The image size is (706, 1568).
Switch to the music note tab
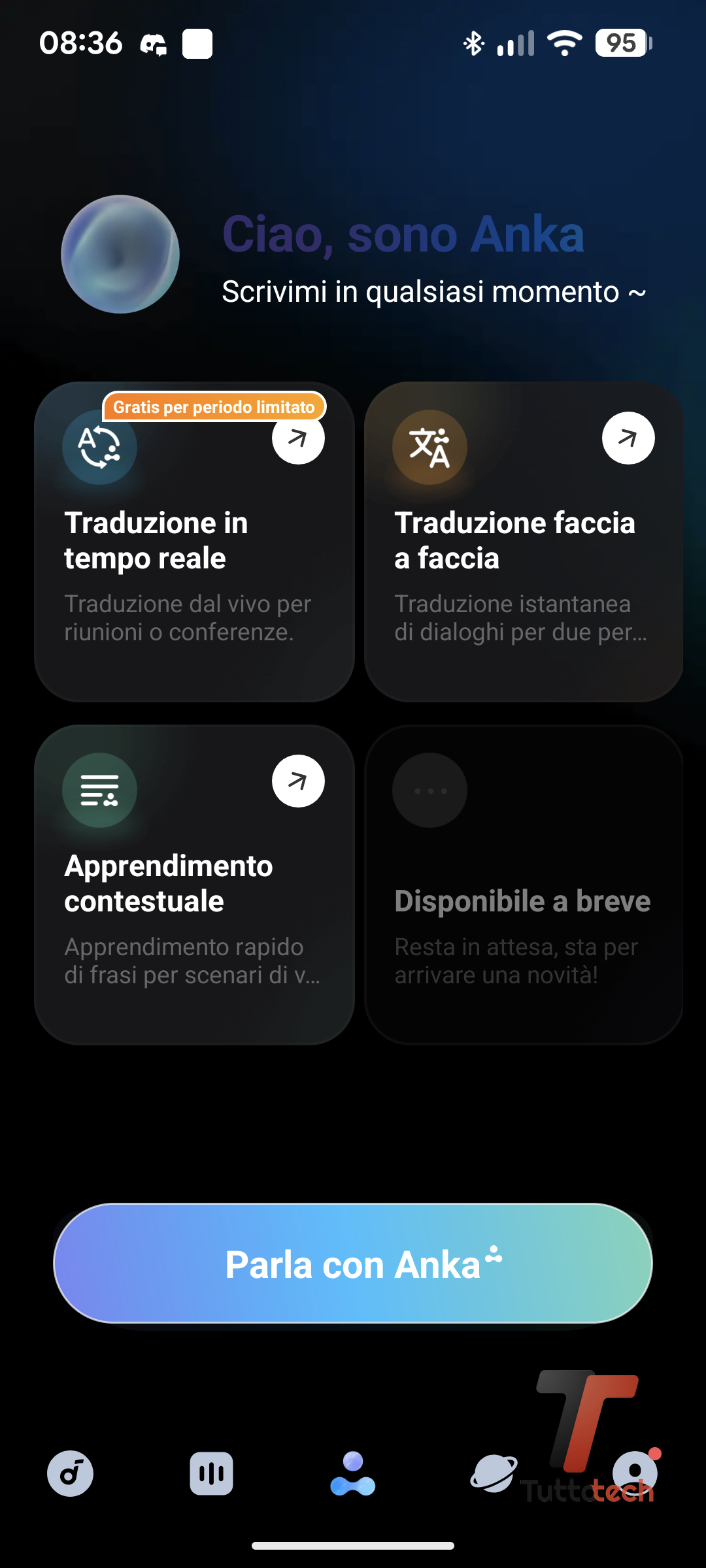click(71, 1474)
